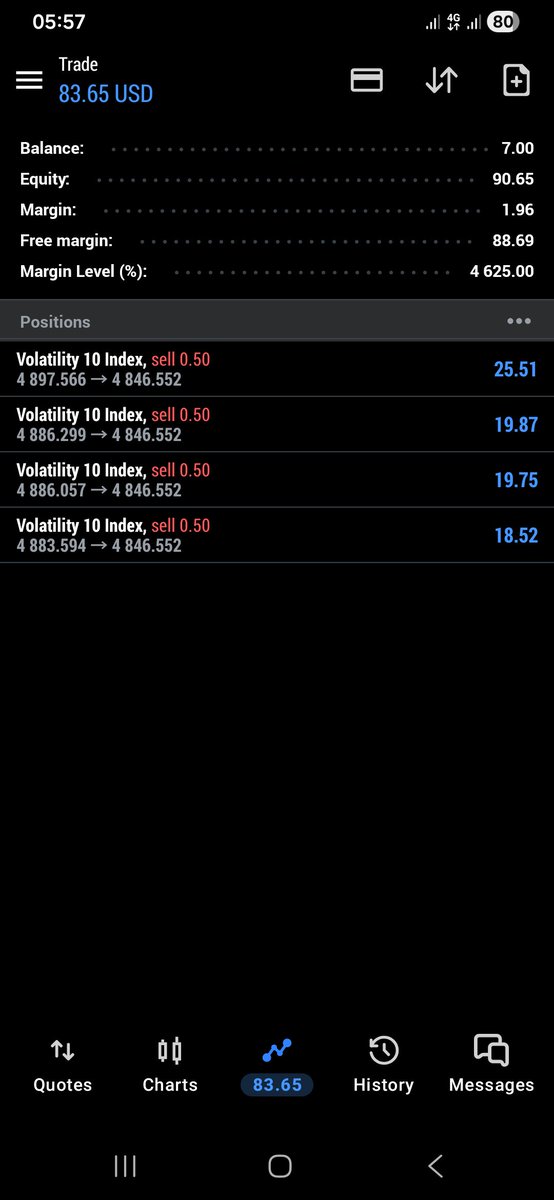The image size is (554, 1200).
Task: Tap the card icon in the top bar
Action: (367, 80)
